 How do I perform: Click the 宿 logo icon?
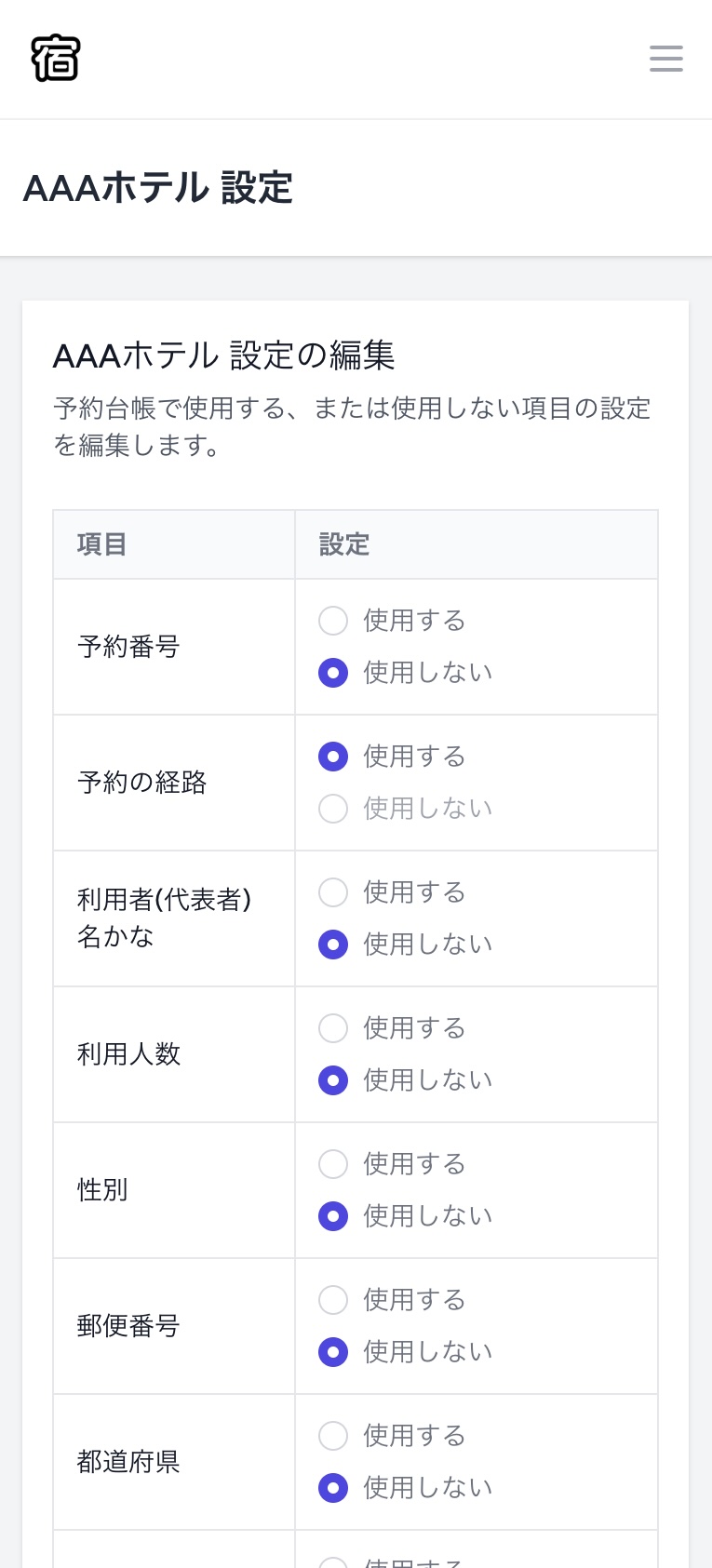point(56,57)
